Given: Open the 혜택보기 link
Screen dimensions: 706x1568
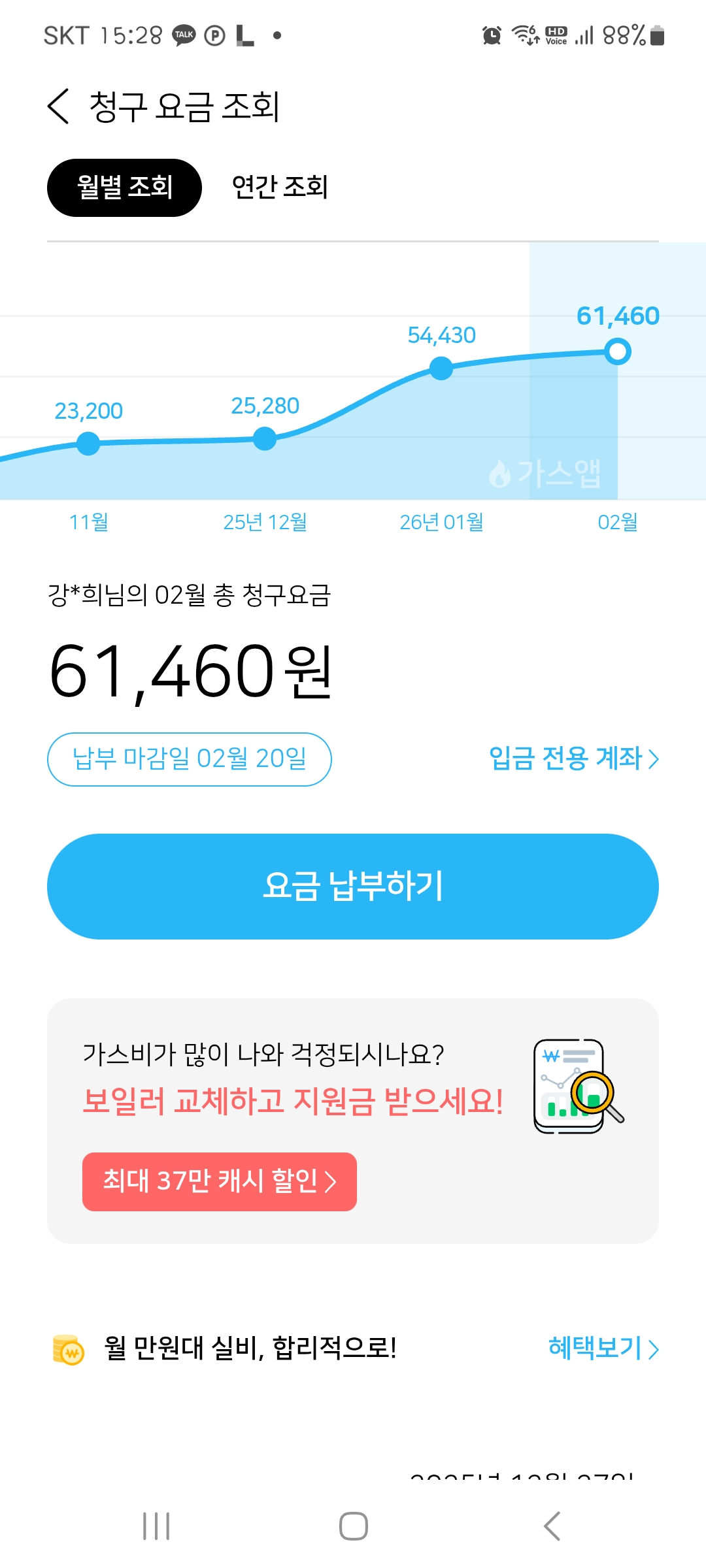Looking at the screenshot, I should pos(603,1348).
